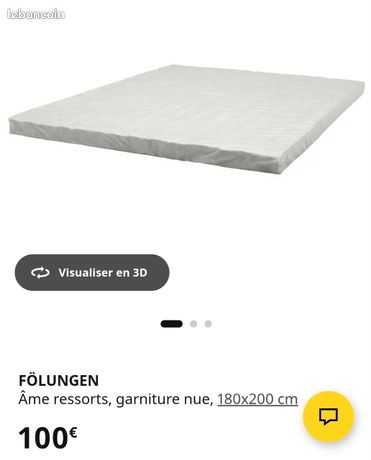371x460 pixels.
Task: Open the Visualiser en 3D view
Action: click(92, 272)
